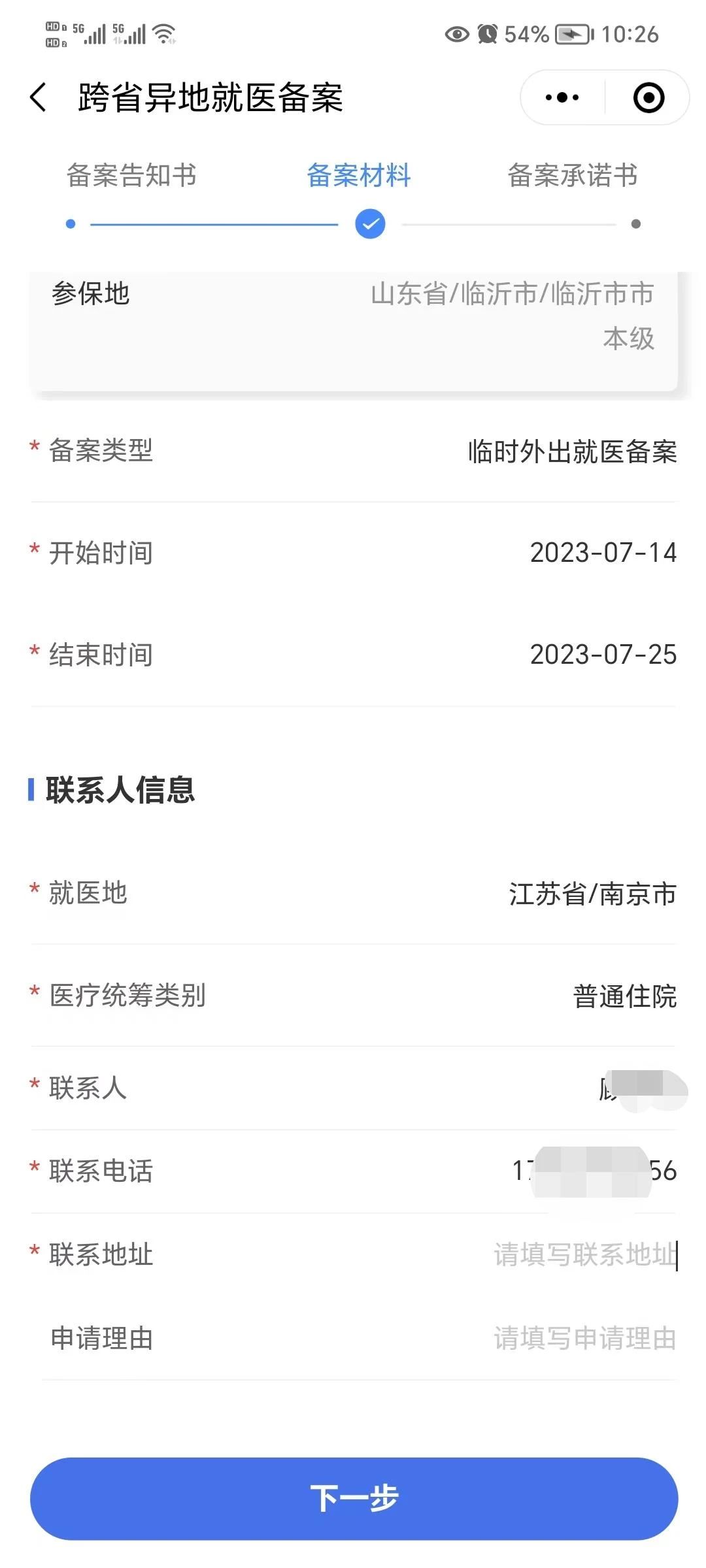Edit the 联系人 name field
706x1568 pixels.
[353, 1088]
